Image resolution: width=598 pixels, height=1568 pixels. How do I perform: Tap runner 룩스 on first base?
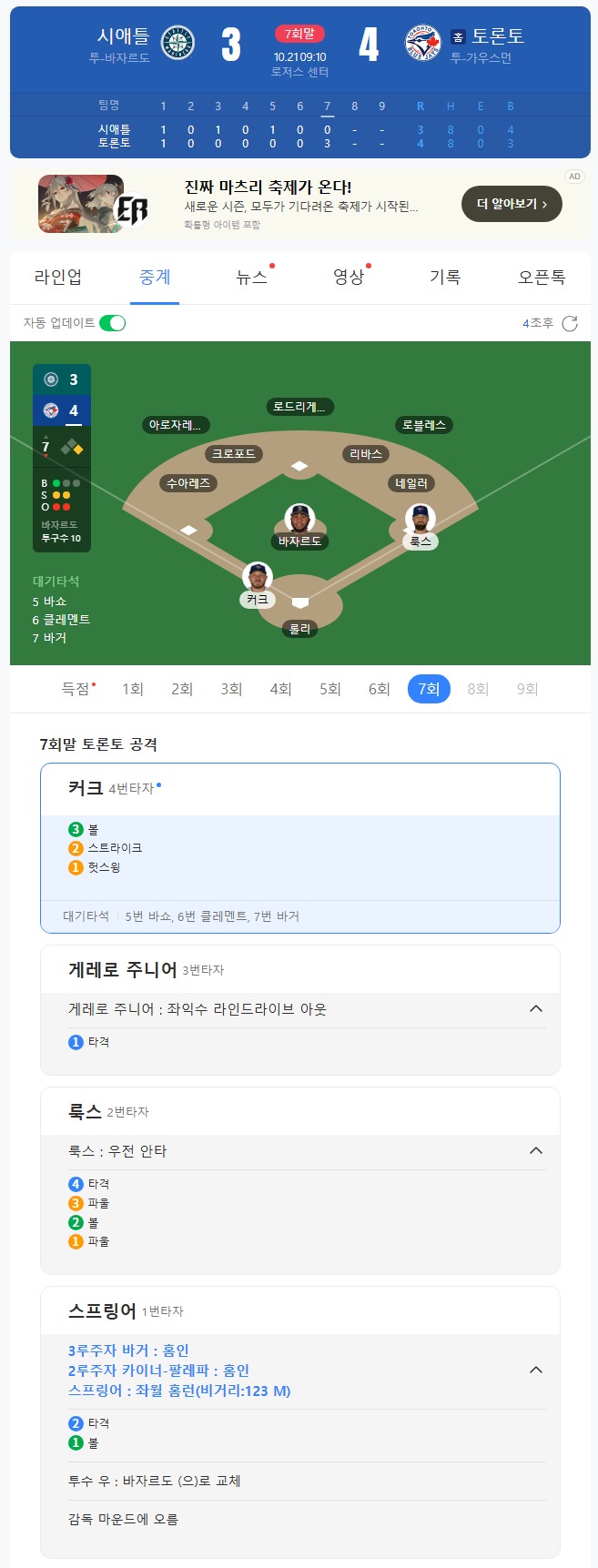click(420, 521)
